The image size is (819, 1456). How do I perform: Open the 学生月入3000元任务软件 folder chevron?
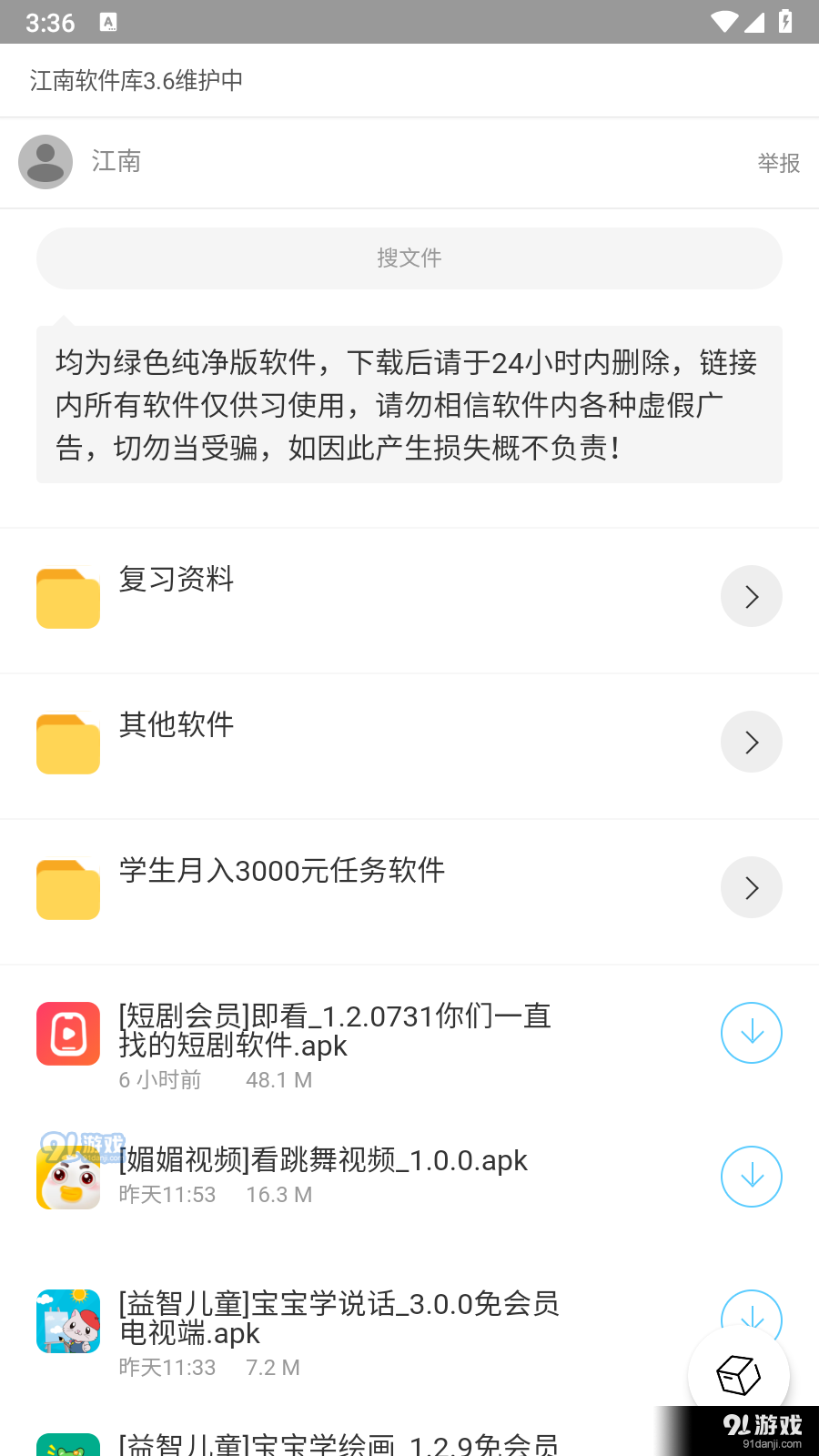point(751,887)
